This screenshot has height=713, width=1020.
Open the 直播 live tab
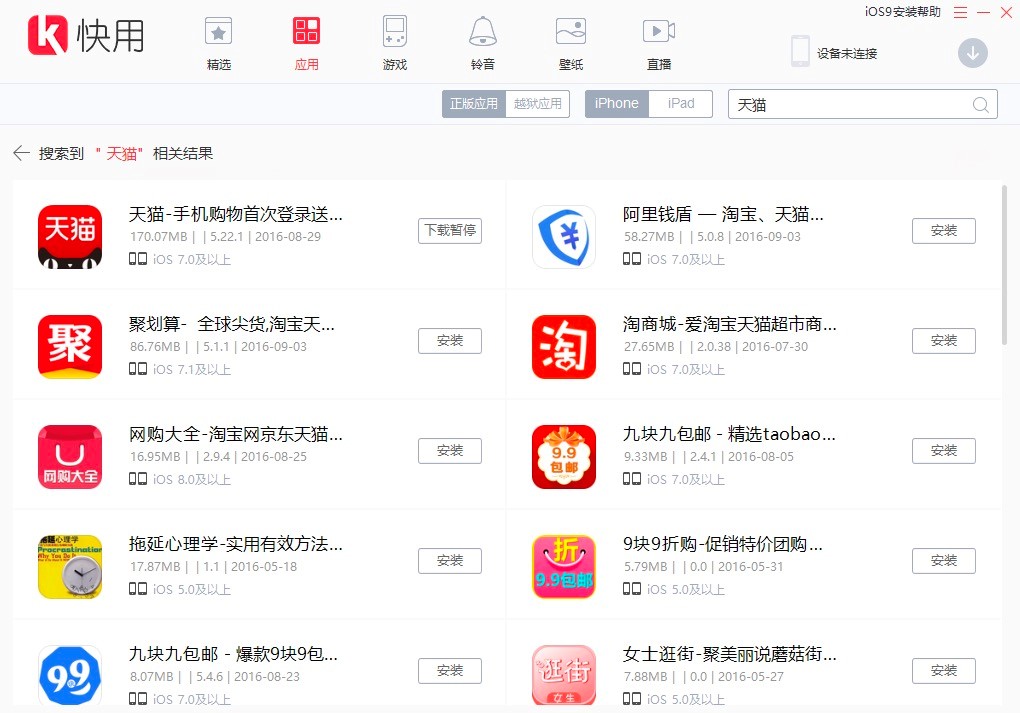tap(658, 44)
